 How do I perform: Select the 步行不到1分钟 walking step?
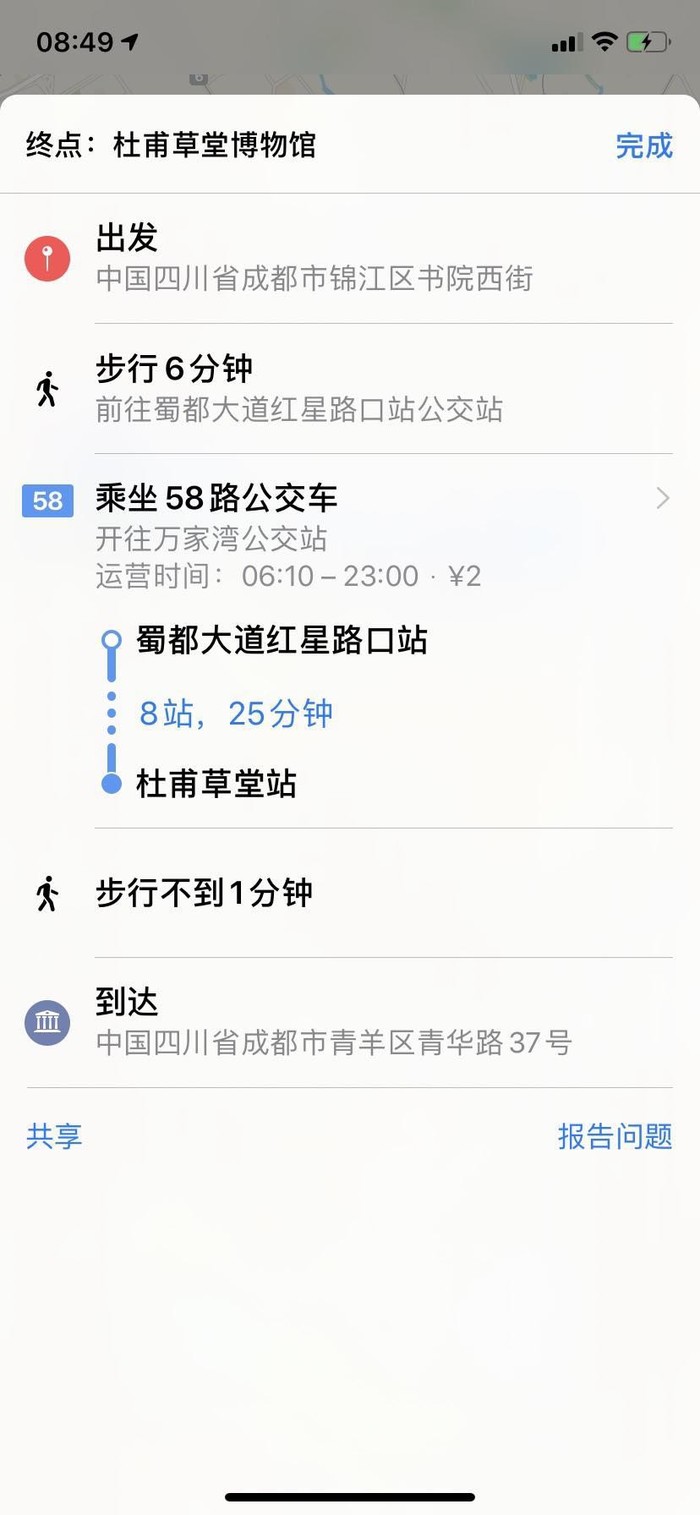pyautogui.click(x=350, y=893)
